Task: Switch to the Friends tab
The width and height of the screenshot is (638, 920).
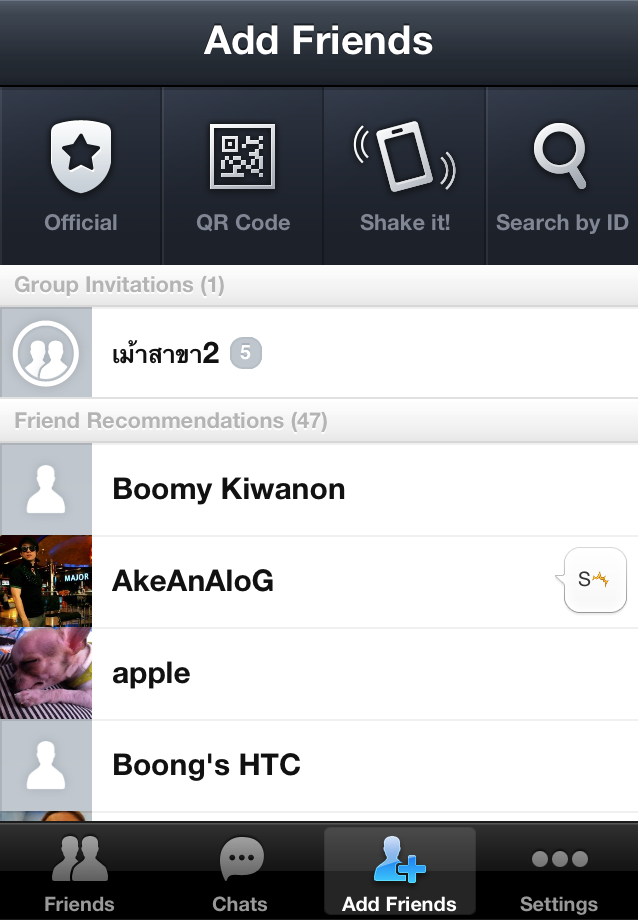Action: pyautogui.click(x=80, y=872)
